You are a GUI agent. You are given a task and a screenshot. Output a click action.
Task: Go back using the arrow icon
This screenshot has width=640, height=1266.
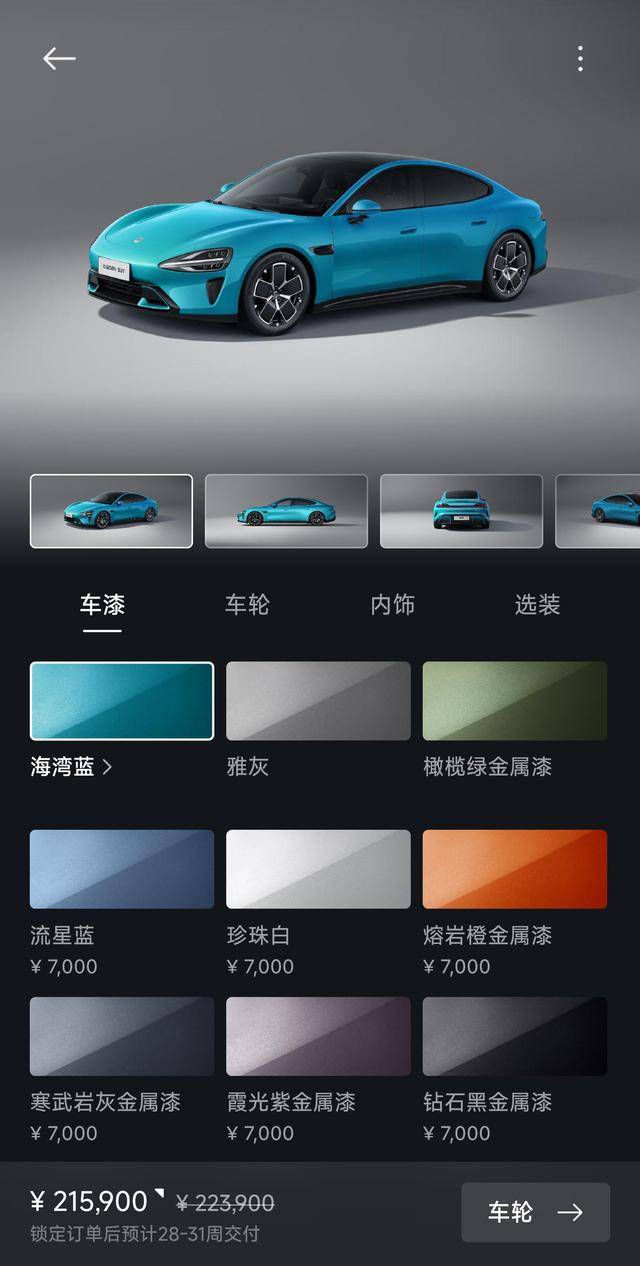click(x=59, y=59)
